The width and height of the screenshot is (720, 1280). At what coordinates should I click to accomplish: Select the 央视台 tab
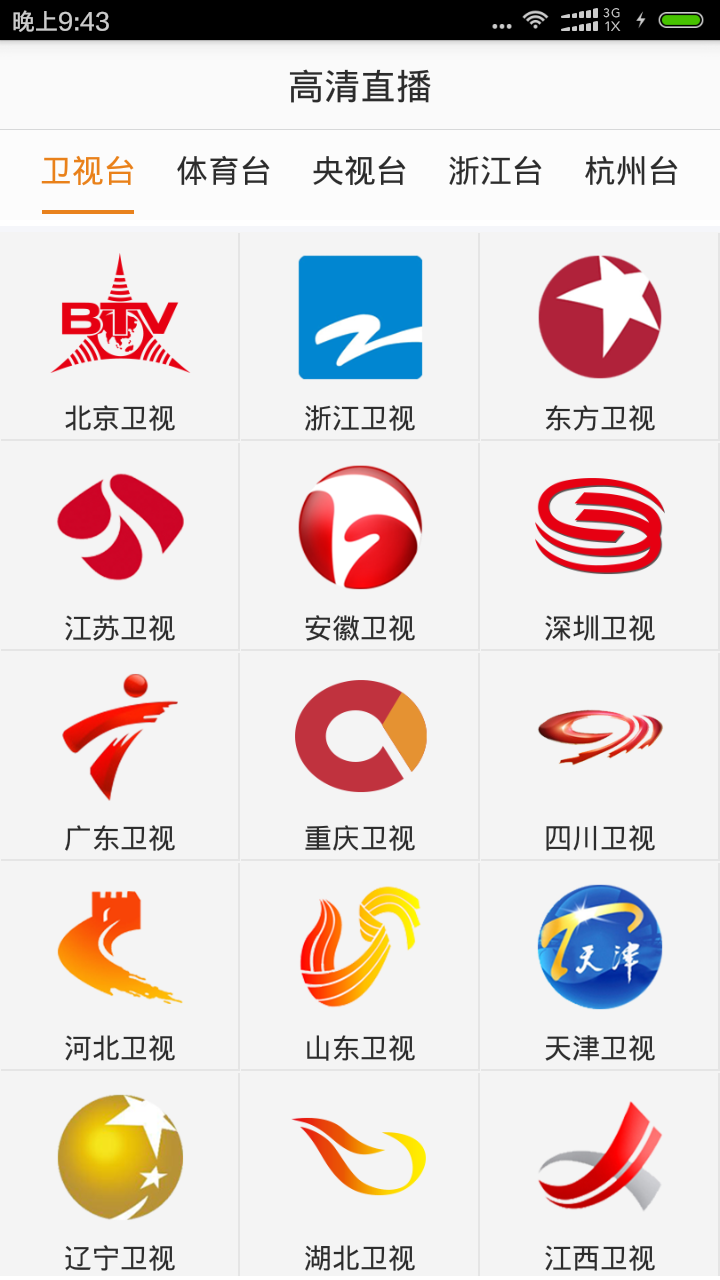point(359,172)
